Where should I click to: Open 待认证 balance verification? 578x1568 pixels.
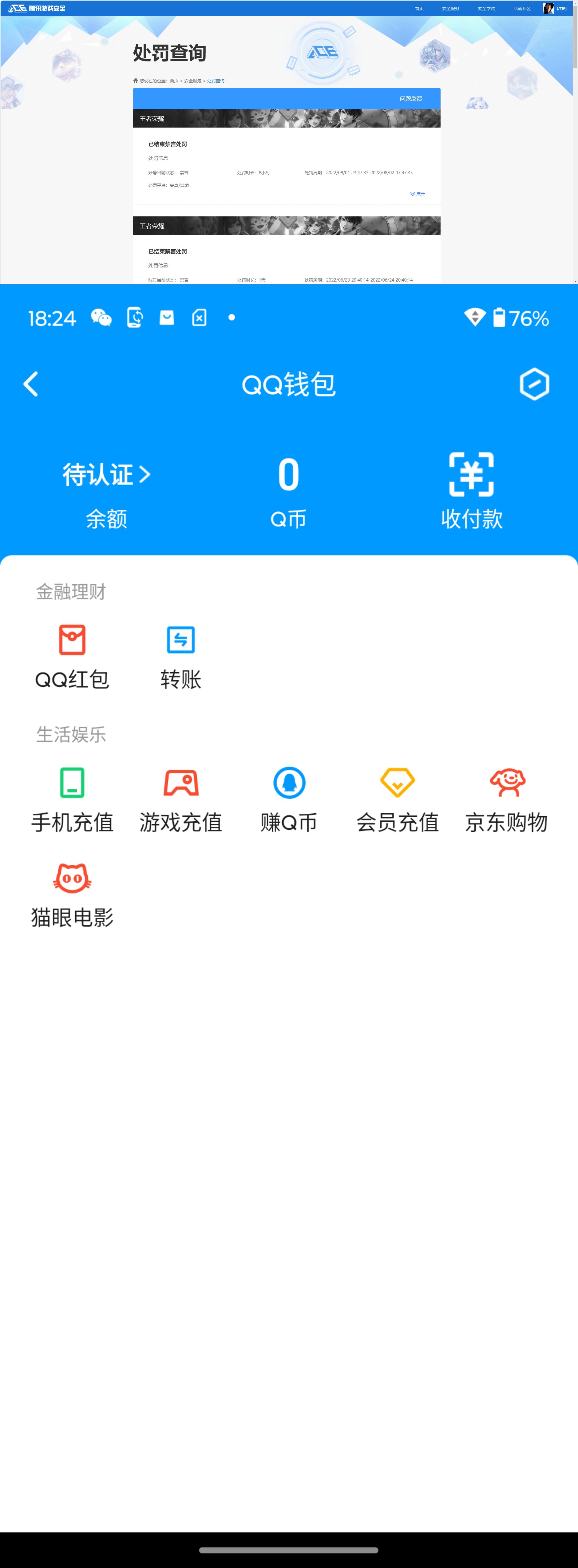tap(106, 475)
